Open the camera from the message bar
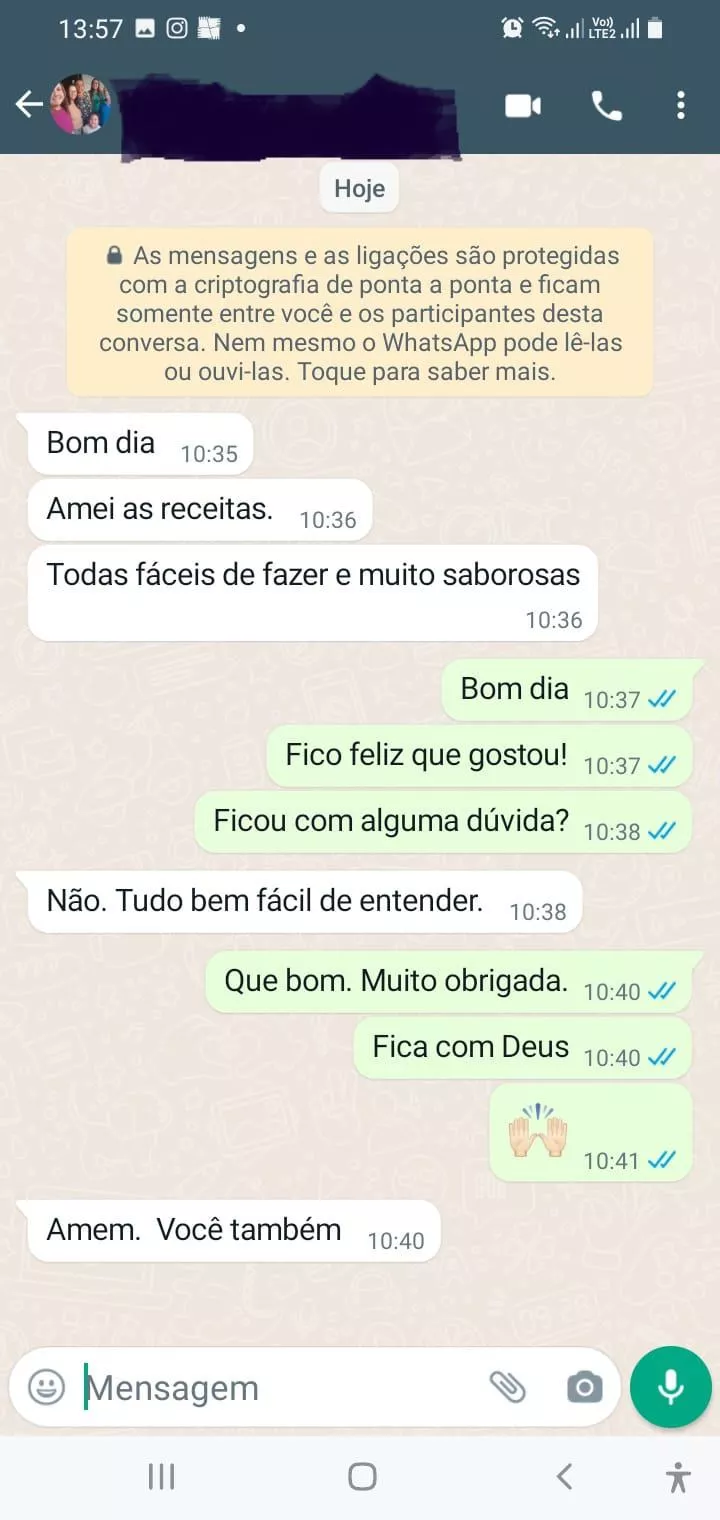 coord(585,1387)
